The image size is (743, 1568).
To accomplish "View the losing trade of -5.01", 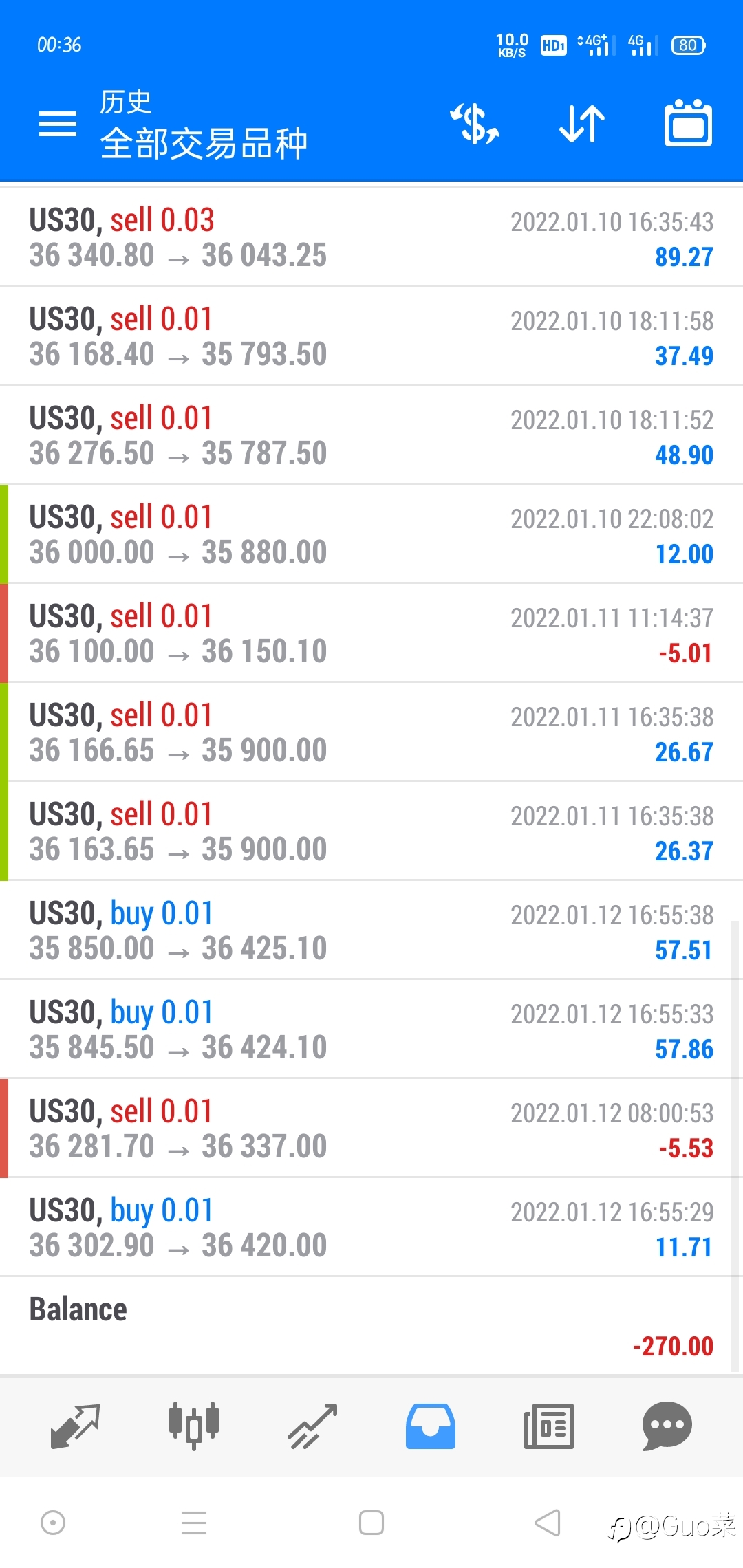I will 371,633.
